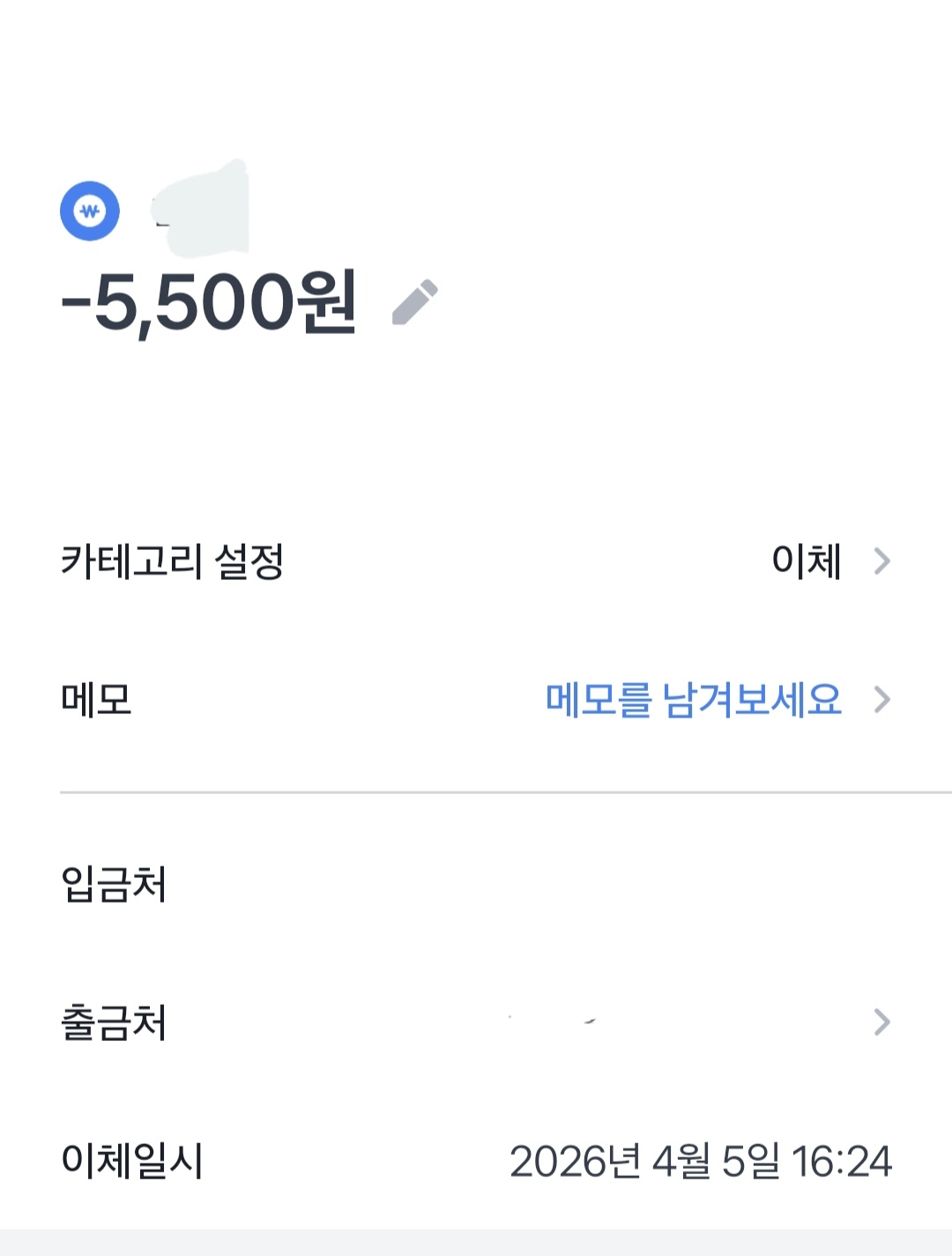The width and height of the screenshot is (952, 1256).
Task: Open the 출금처 account row
Action: click(476, 1022)
